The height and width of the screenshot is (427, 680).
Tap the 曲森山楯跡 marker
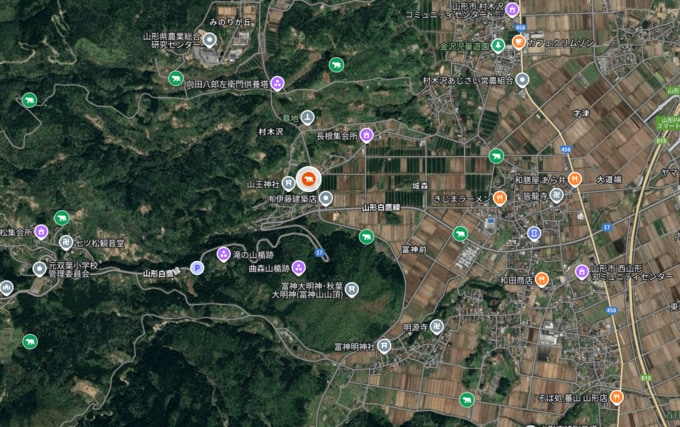click(298, 268)
